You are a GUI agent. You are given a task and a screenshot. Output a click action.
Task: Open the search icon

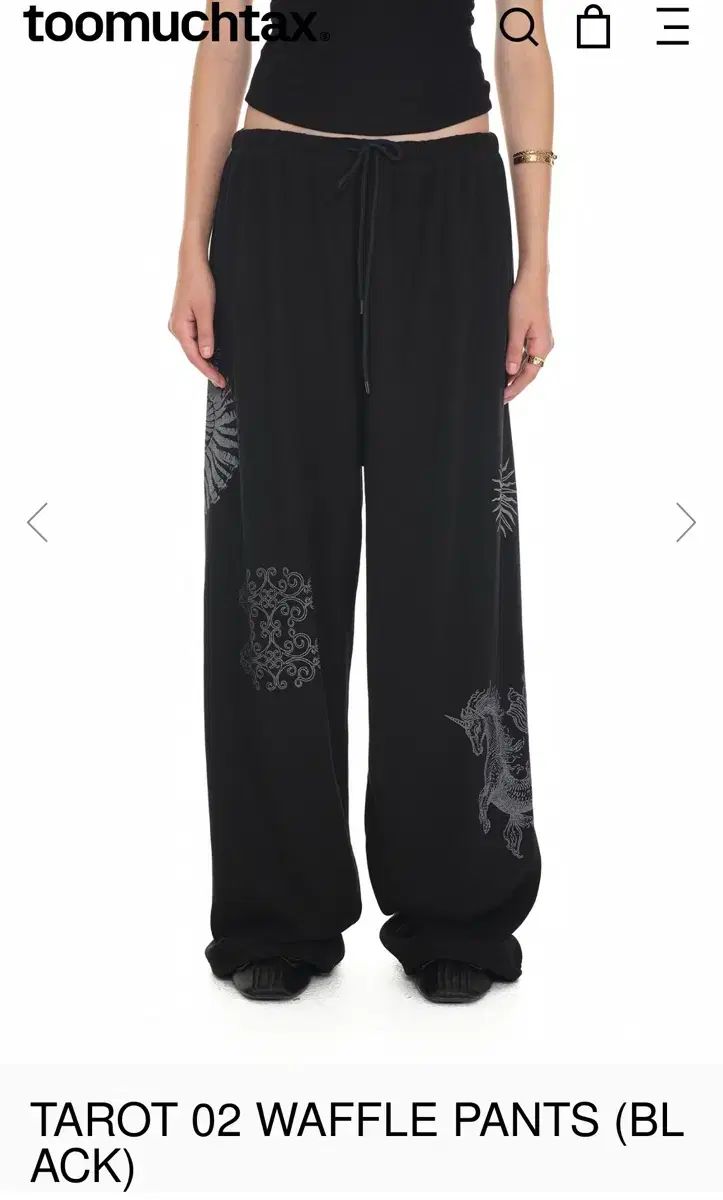coord(518,27)
